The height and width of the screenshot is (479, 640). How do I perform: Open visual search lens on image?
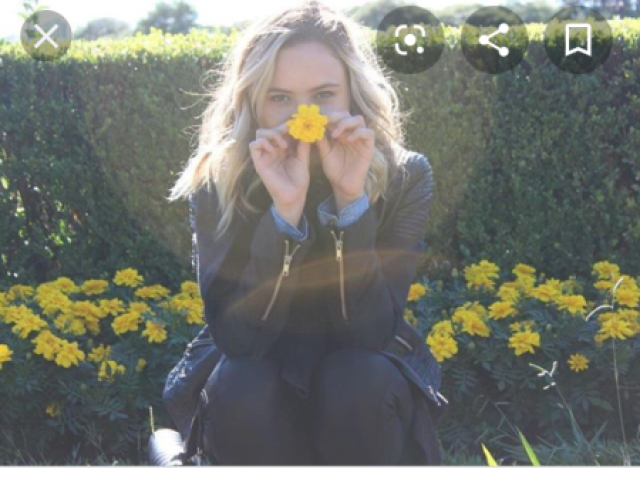(x=410, y=40)
